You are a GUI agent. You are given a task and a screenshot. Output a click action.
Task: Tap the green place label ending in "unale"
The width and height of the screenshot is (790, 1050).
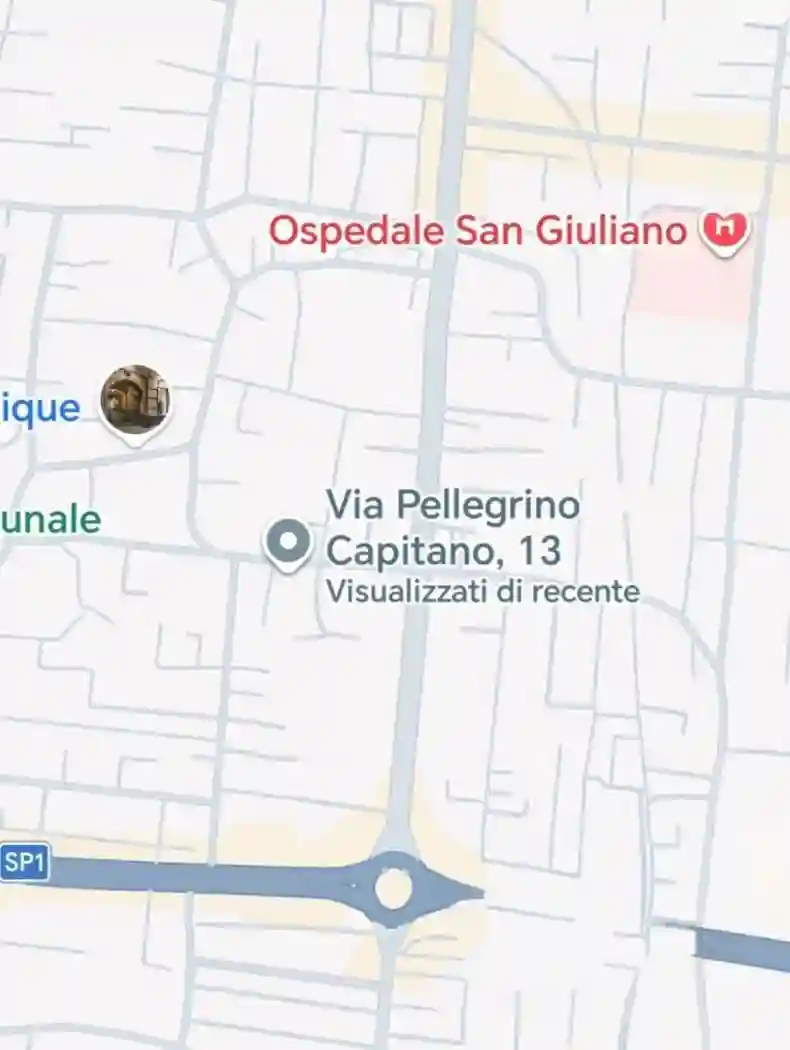point(50,520)
